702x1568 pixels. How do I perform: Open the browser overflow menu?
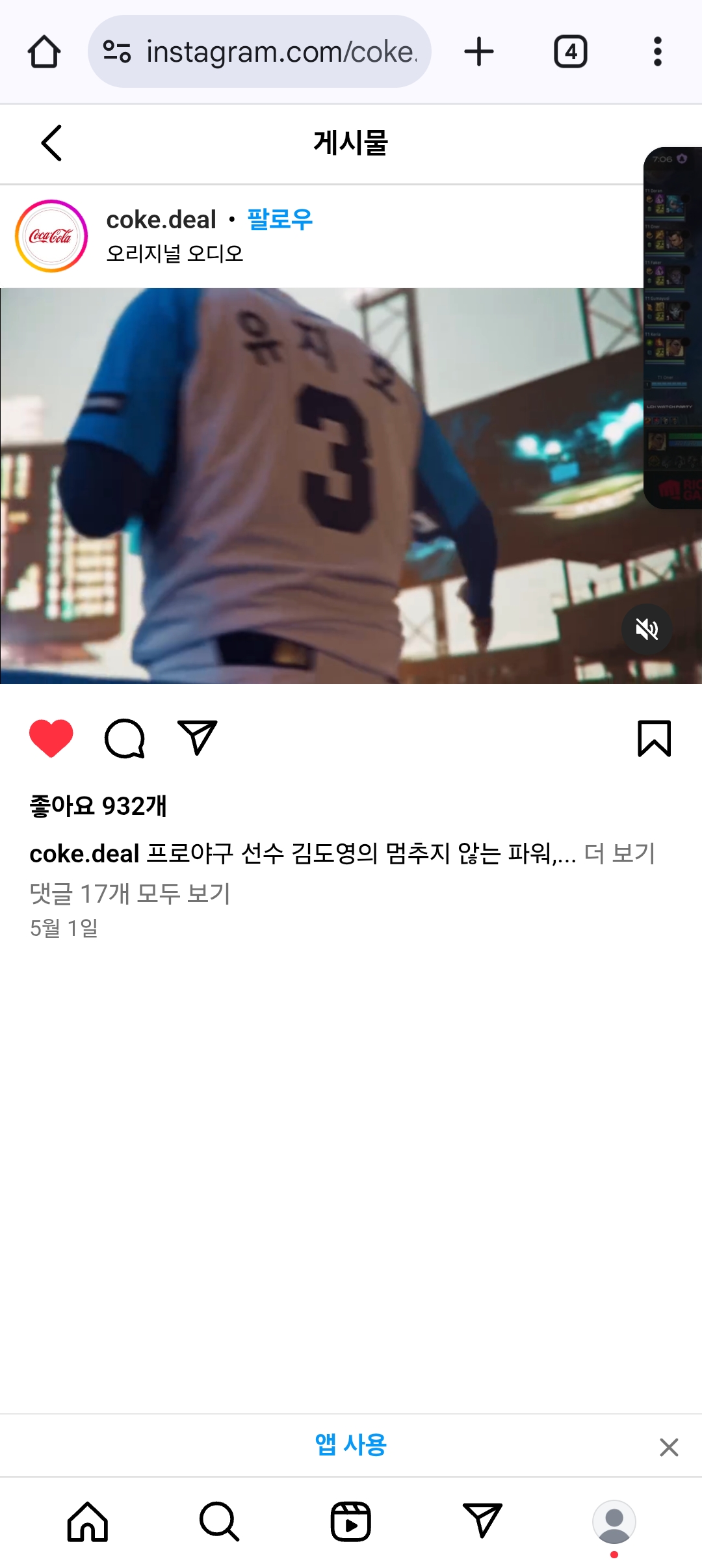point(658,51)
